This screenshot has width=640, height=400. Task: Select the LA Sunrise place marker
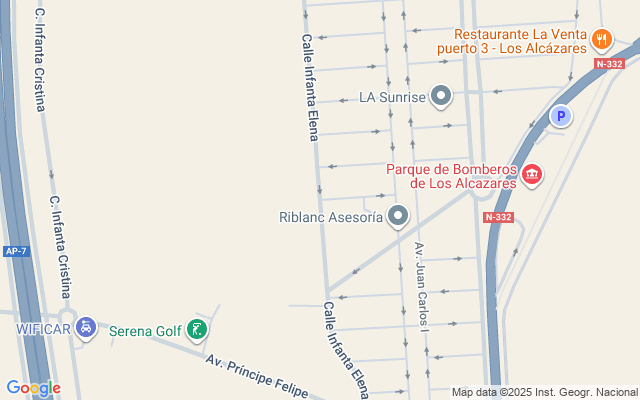[x=441, y=97]
